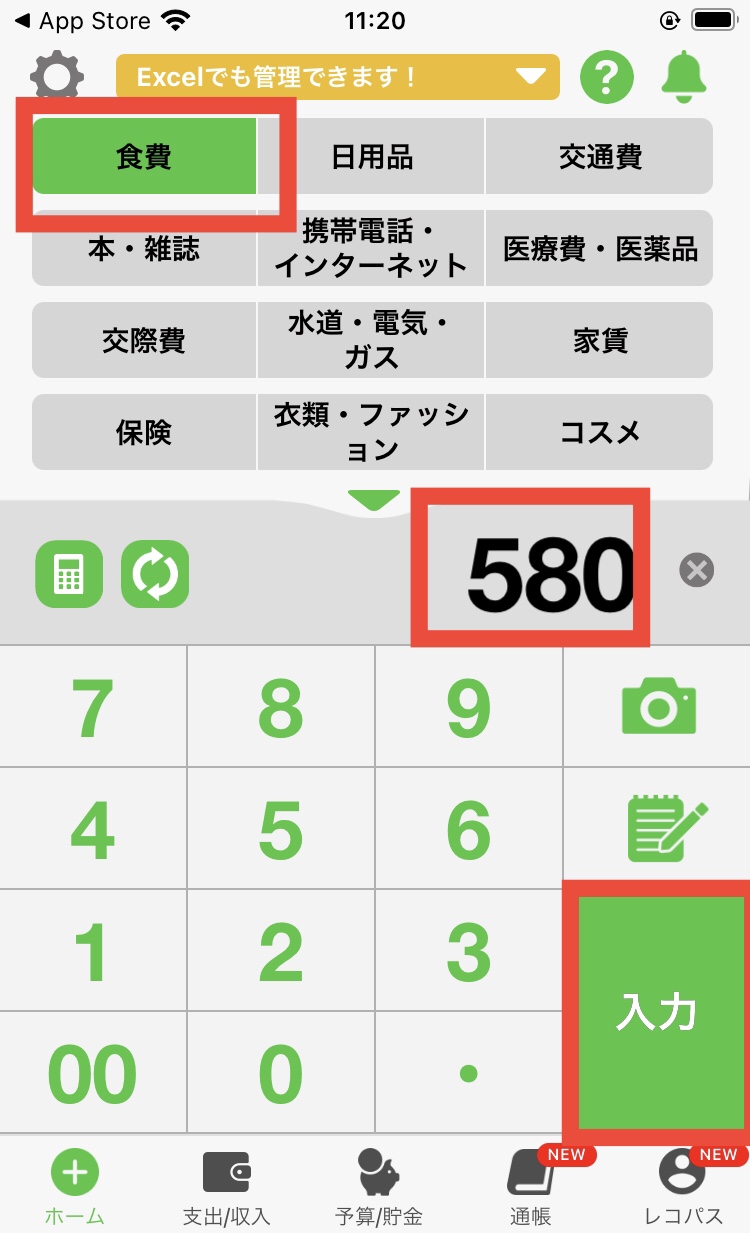Add a memo with the notepad icon
The height and width of the screenshot is (1233, 750).
[x=665, y=829]
